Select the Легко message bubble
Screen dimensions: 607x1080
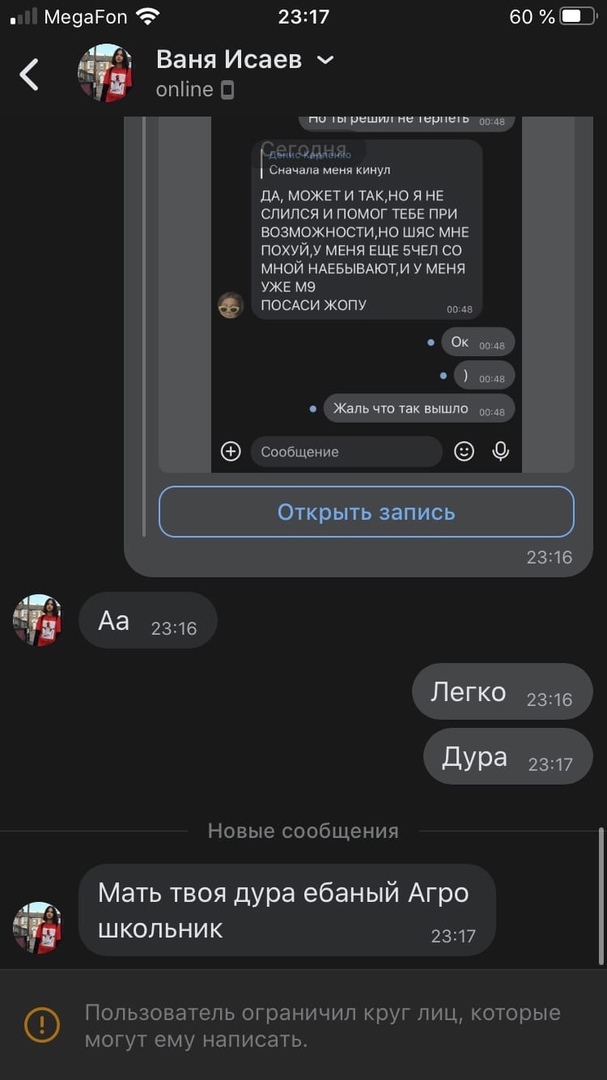pyautogui.click(x=502, y=692)
